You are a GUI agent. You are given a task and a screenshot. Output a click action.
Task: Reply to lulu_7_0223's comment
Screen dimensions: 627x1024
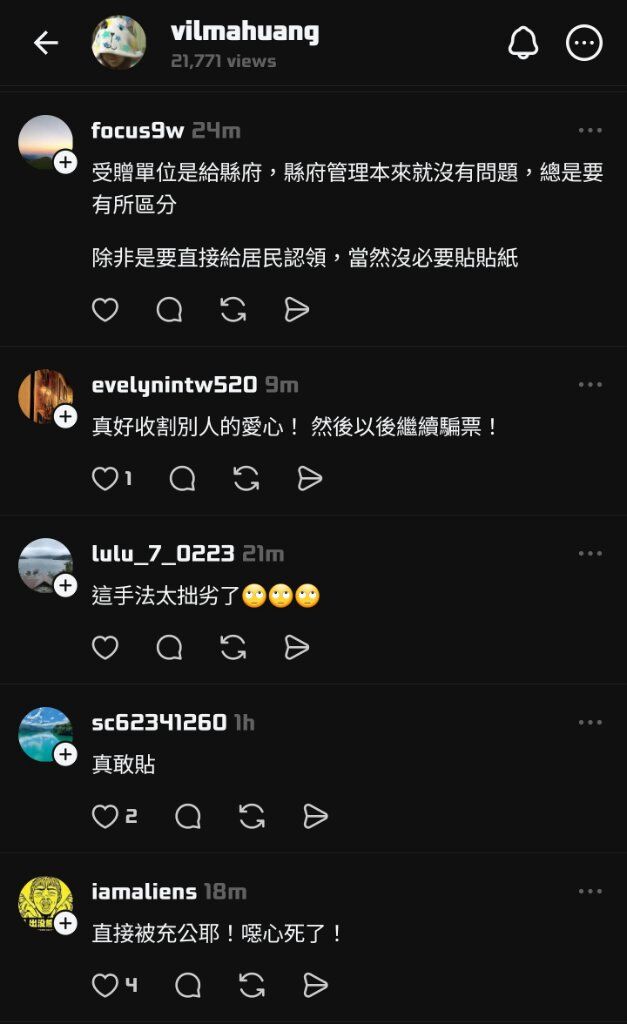point(169,648)
